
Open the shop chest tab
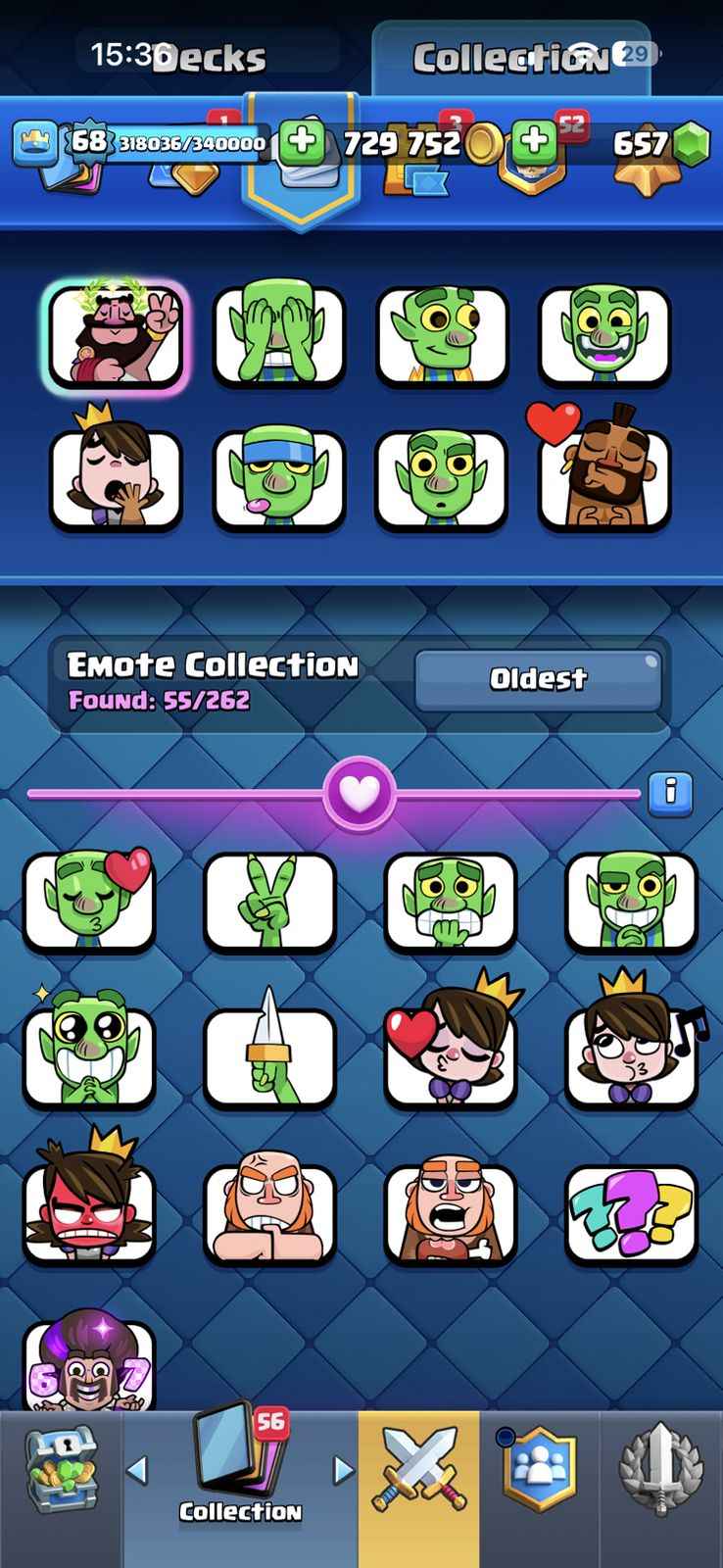[61, 1490]
